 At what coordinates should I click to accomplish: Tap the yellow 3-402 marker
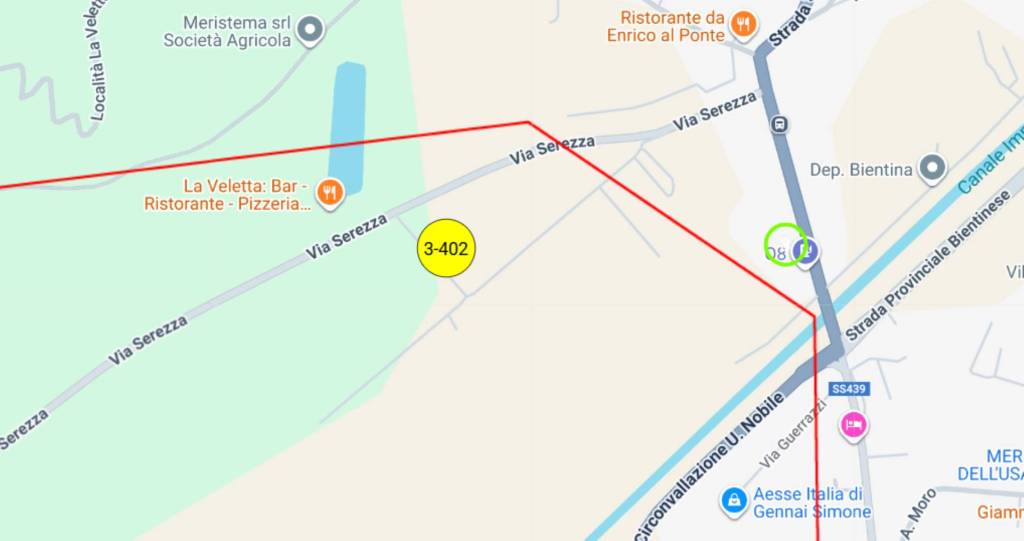click(x=446, y=249)
